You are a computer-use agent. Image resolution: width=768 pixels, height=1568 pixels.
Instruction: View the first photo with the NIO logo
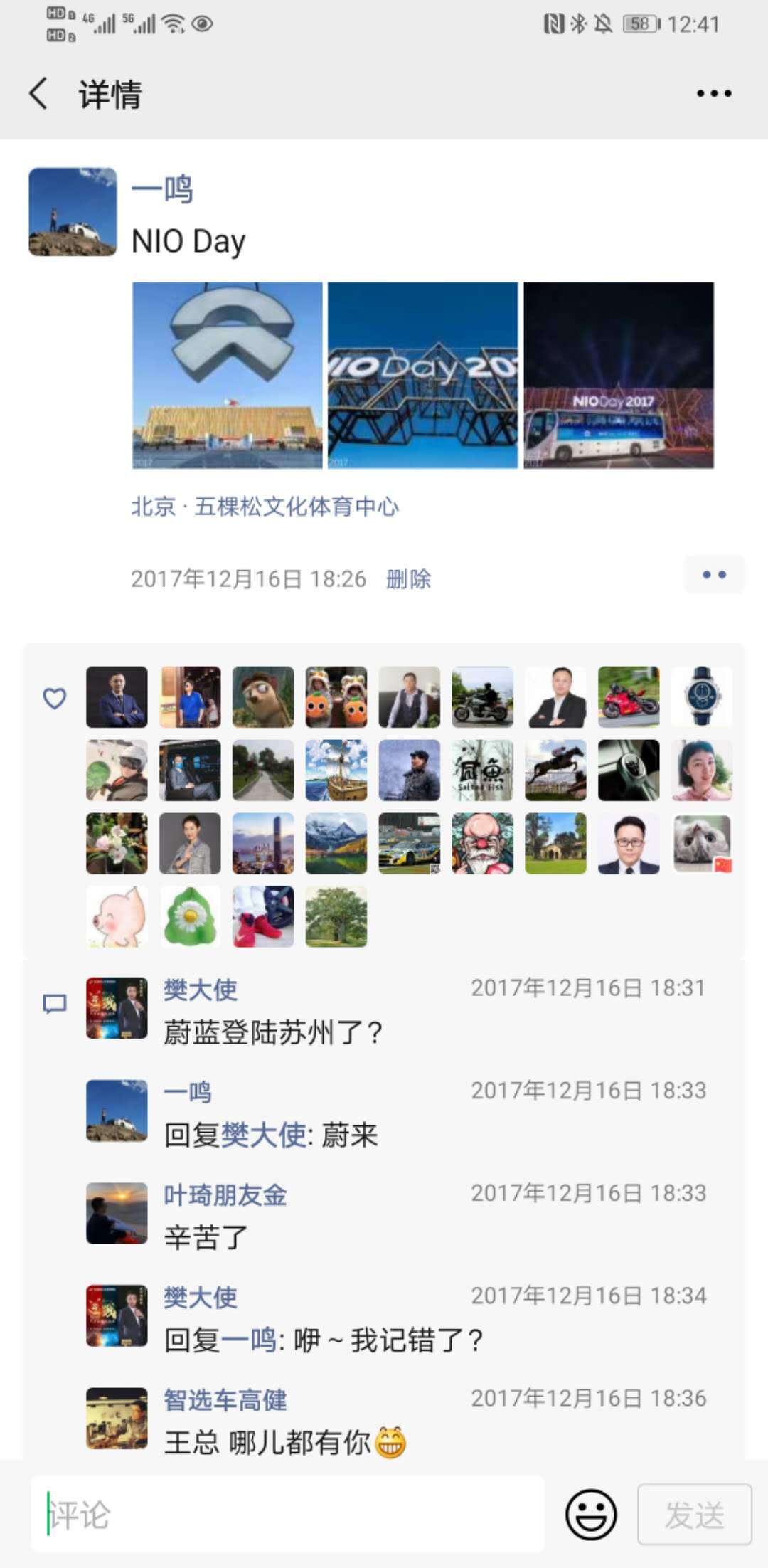[x=228, y=375]
